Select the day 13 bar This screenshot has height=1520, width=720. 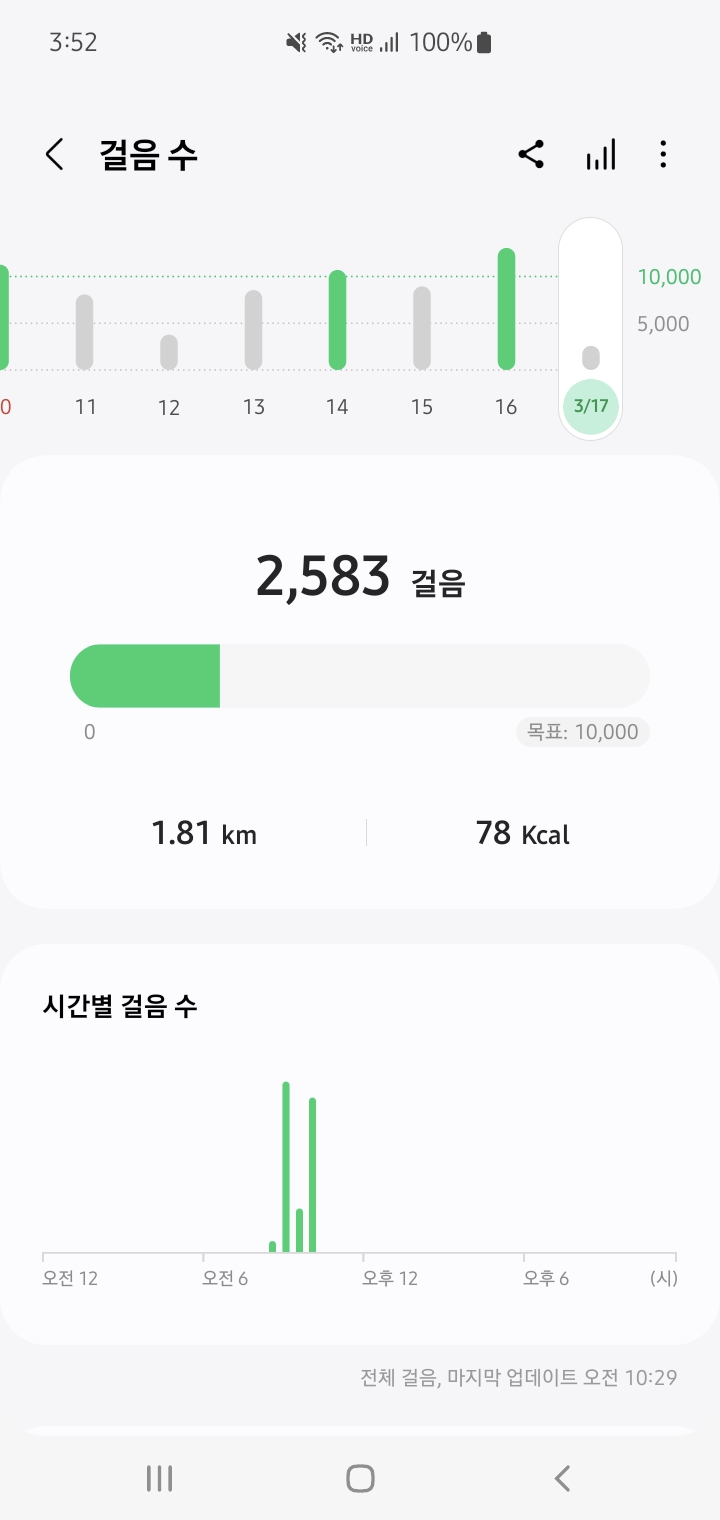click(253, 330)
